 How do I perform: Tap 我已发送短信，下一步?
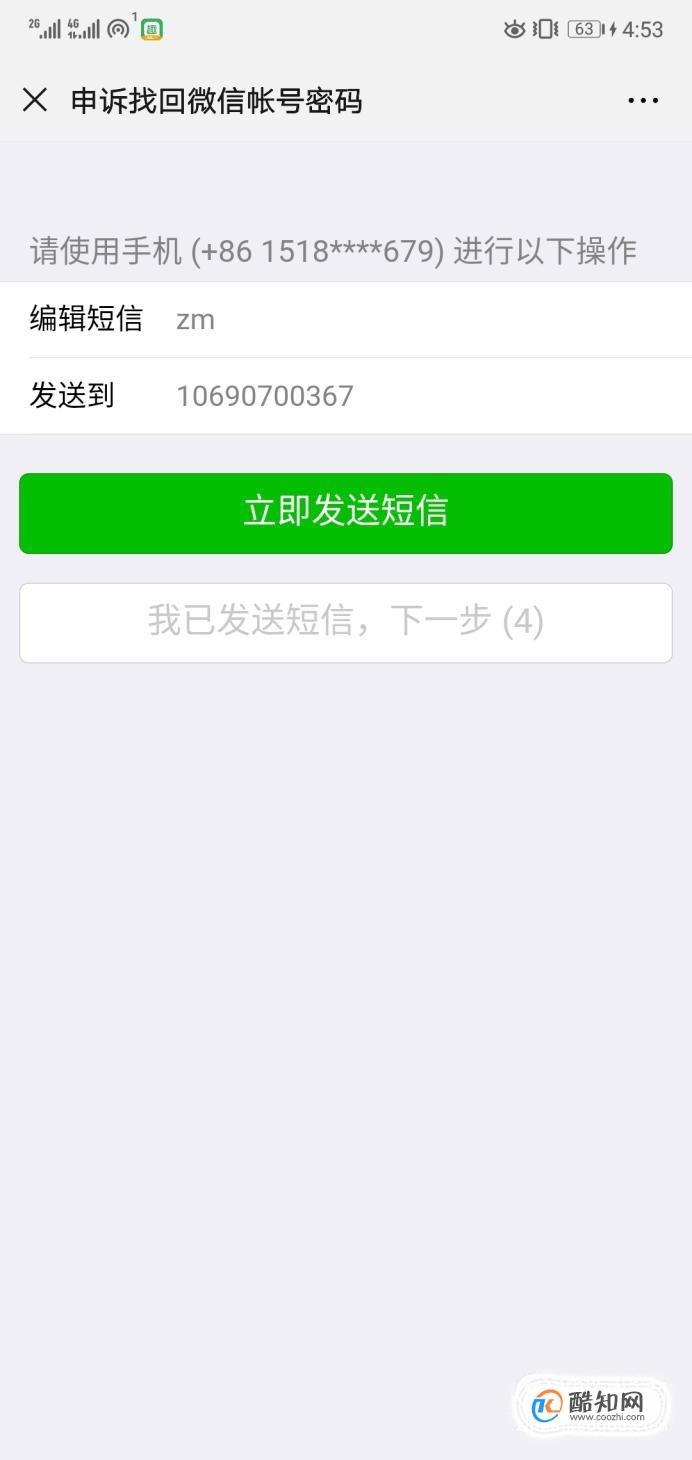(346, 623)
